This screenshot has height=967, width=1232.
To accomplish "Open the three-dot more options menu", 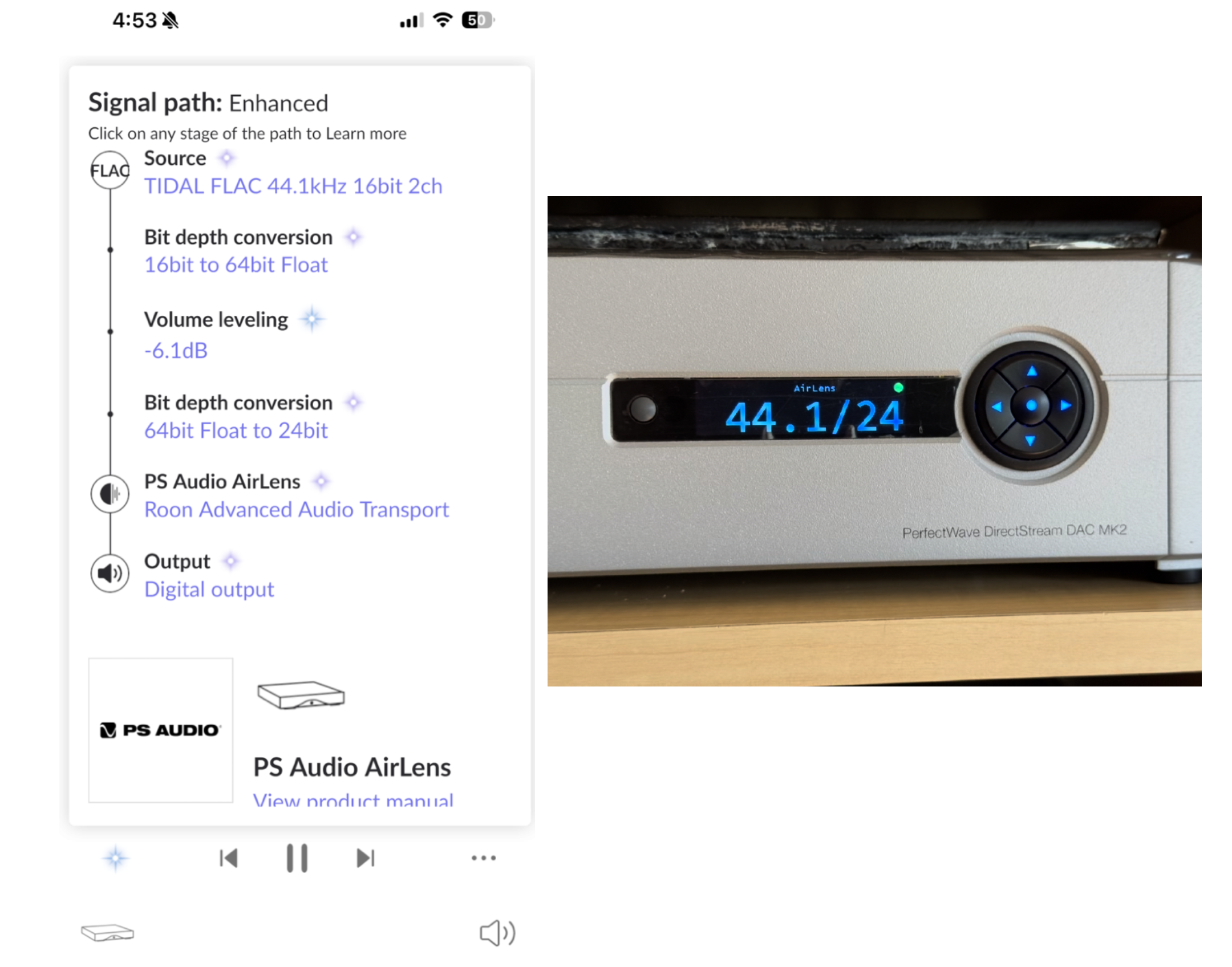I will [x=484, y=858].
